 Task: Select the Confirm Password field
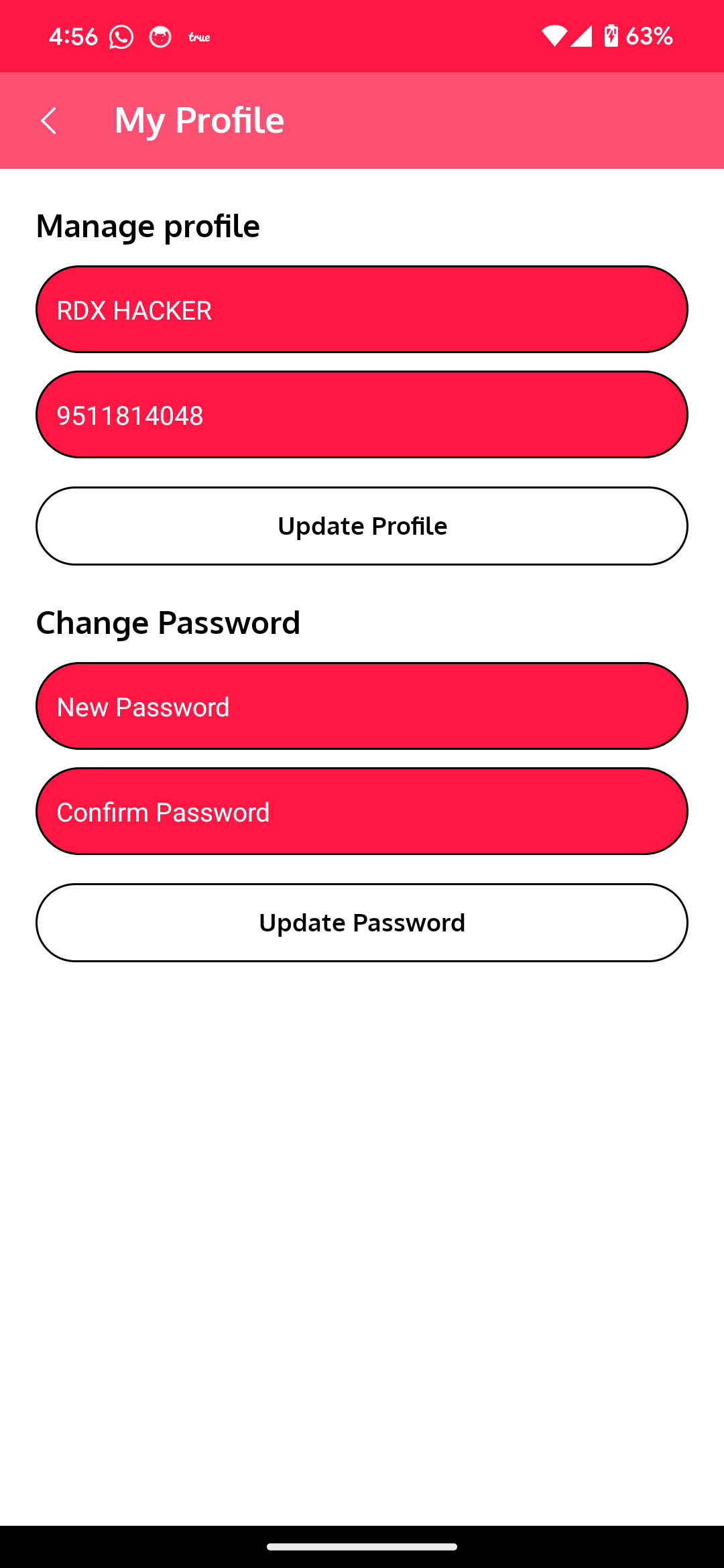(x=362, y=811)
